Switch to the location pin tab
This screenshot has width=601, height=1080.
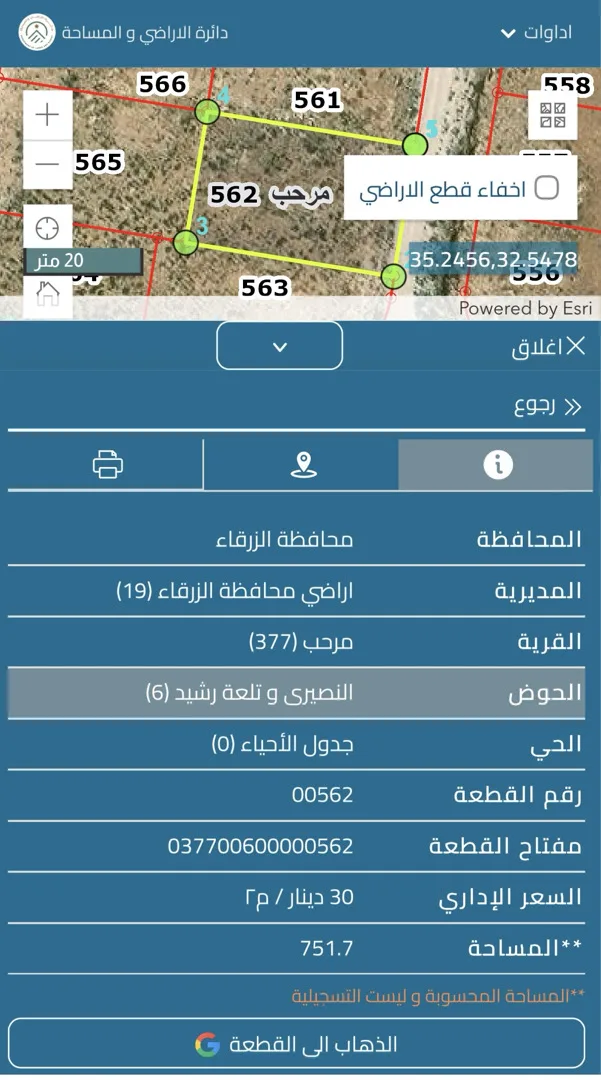(302, 465)
